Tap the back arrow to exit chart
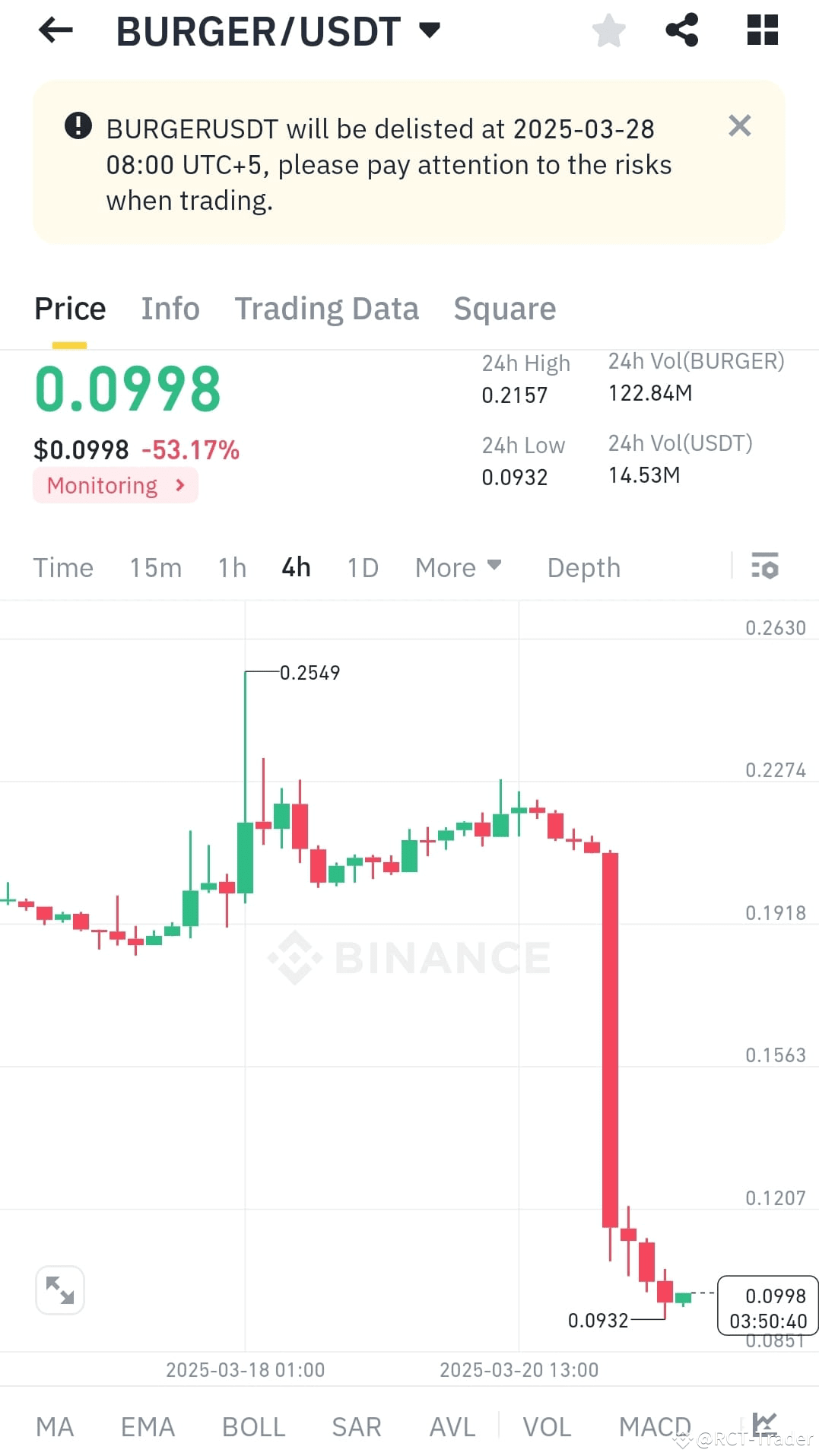The height and width of the screenshot is (1456, 819). (55, 30)
